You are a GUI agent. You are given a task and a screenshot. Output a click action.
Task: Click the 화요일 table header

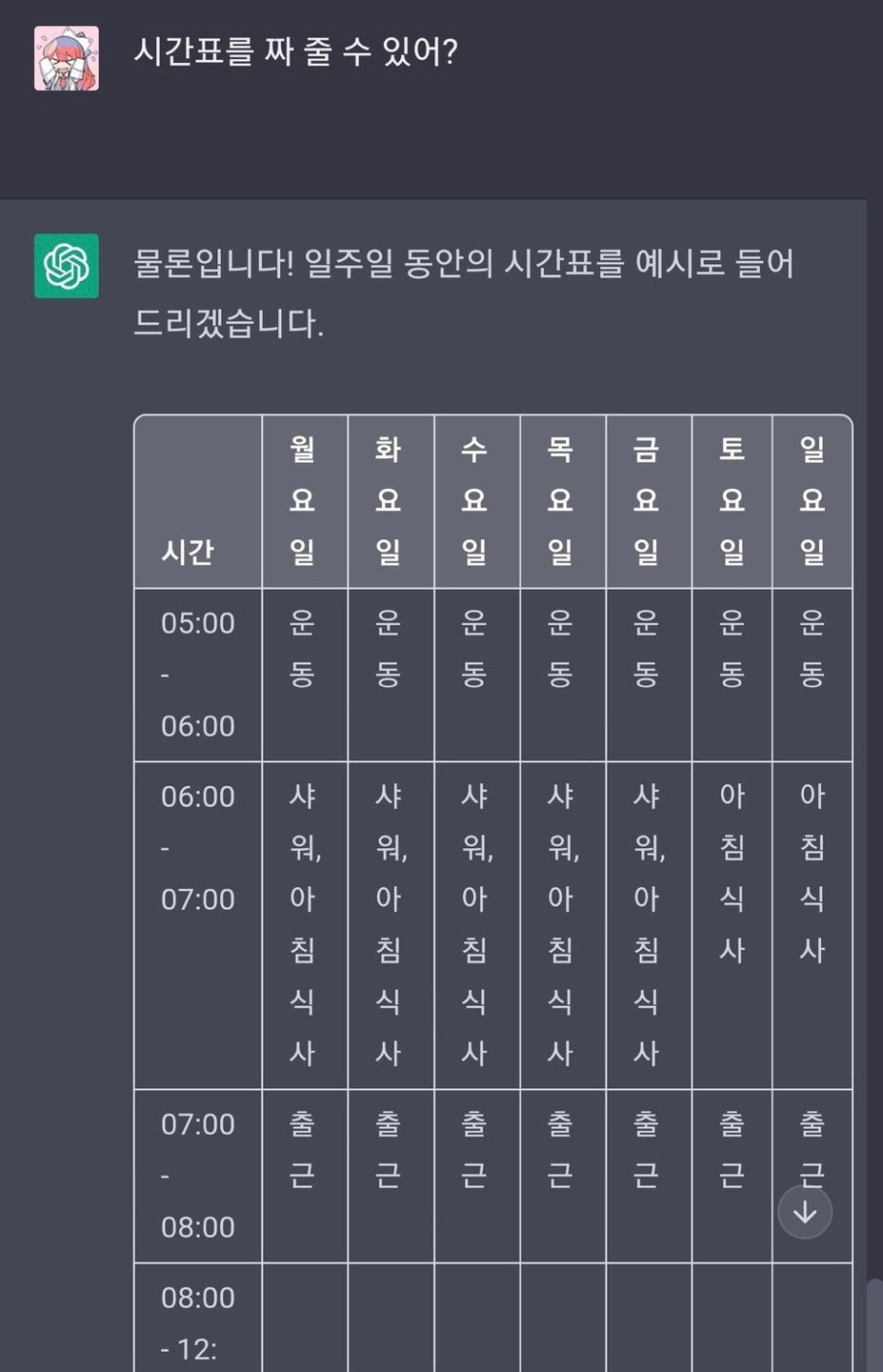[x=391, y=498]
